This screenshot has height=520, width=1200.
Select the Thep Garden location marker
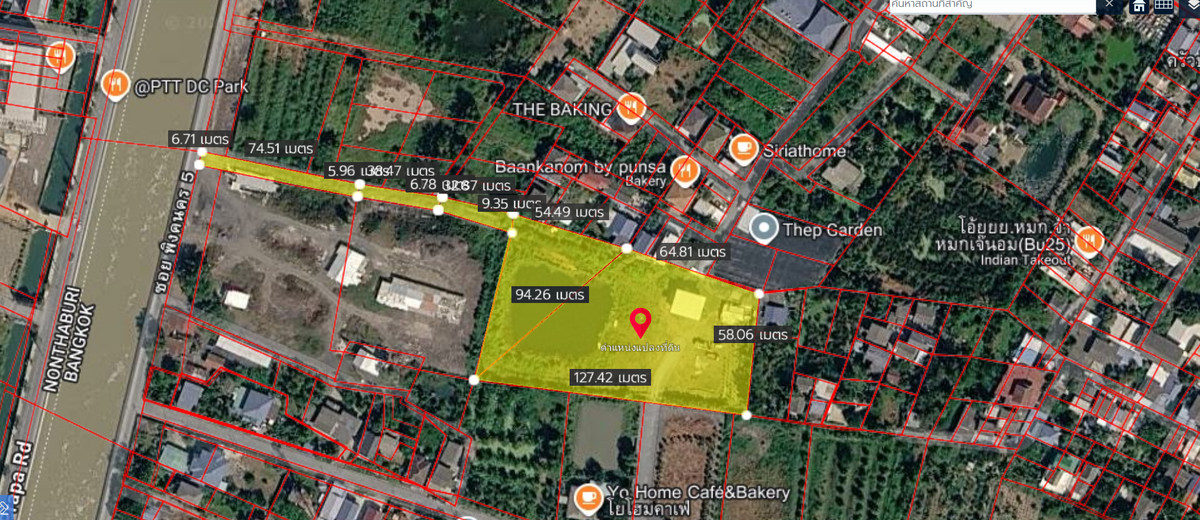coord(765,229)
